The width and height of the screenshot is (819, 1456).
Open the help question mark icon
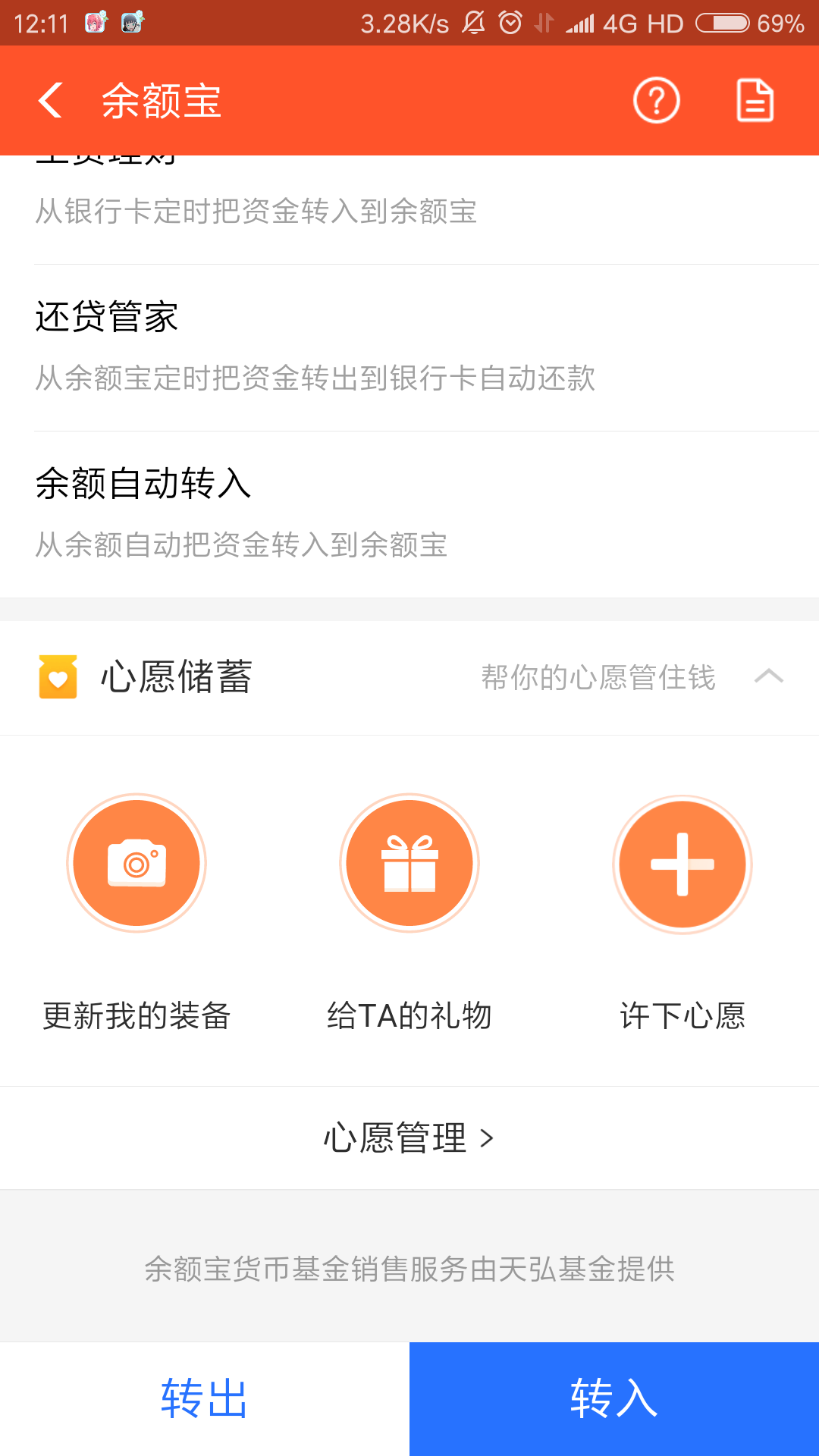click(656, 100)
